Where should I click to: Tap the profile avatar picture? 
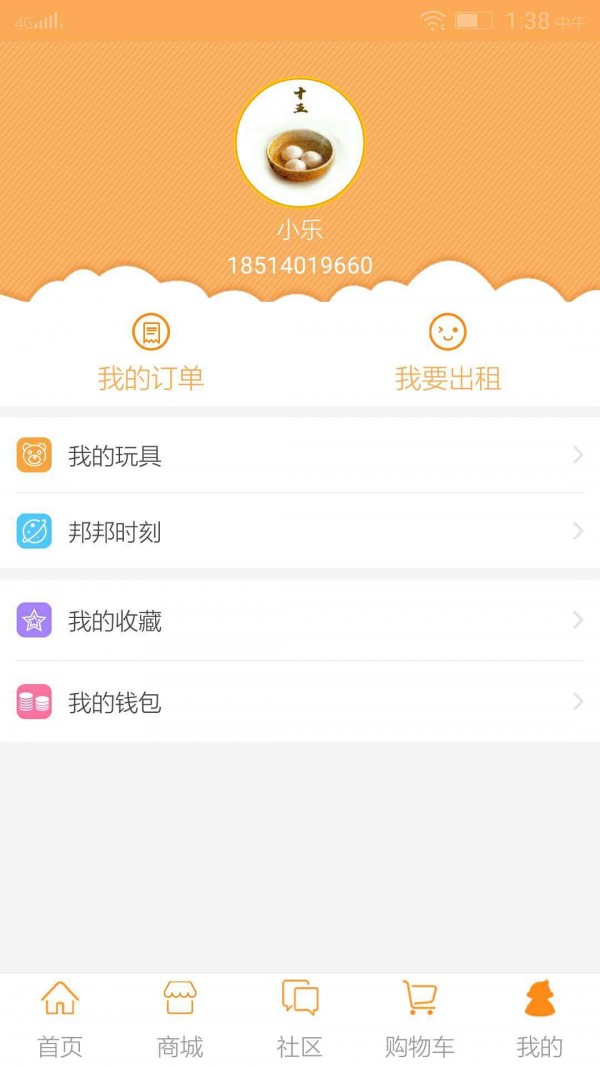click(x=300, y=143)
